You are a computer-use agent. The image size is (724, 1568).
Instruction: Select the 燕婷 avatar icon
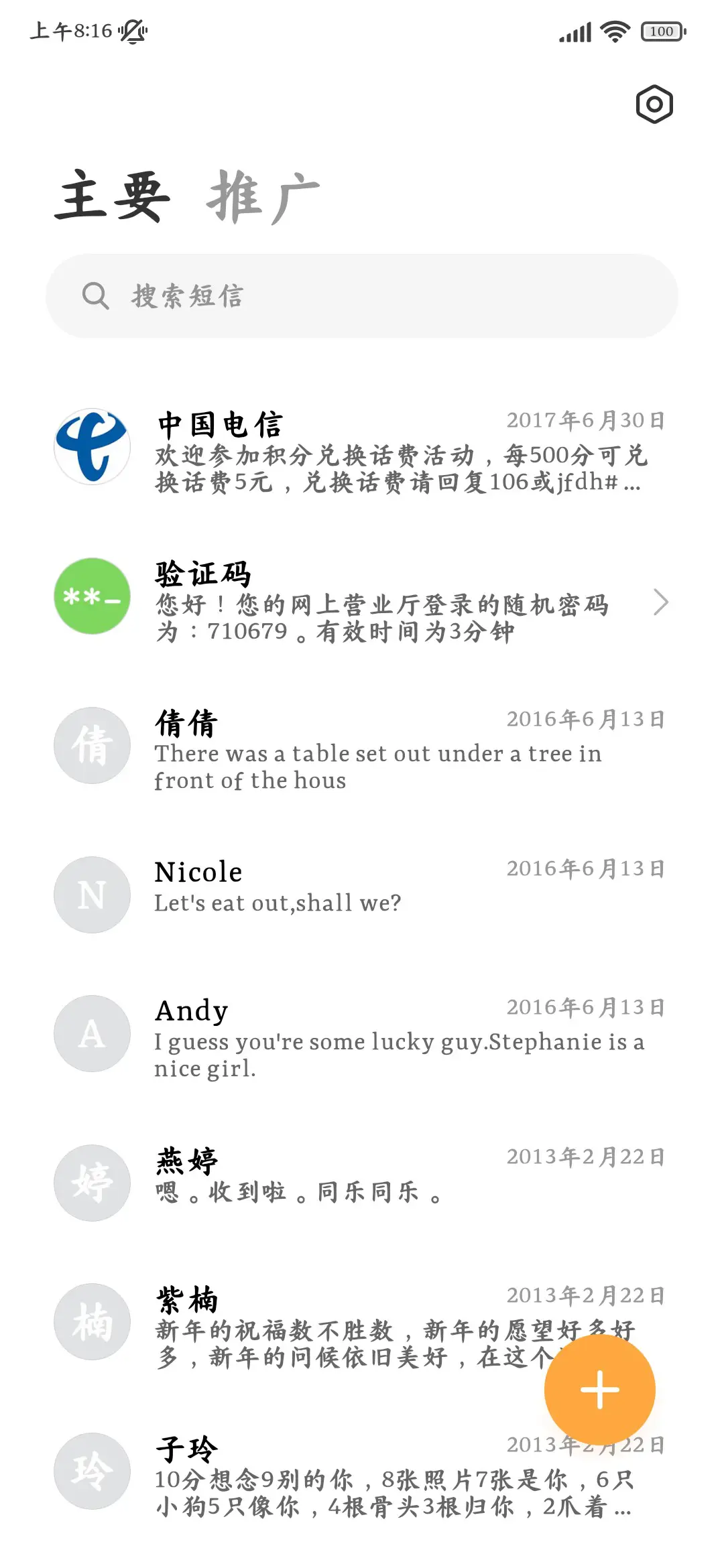(x=92, y=1183)
